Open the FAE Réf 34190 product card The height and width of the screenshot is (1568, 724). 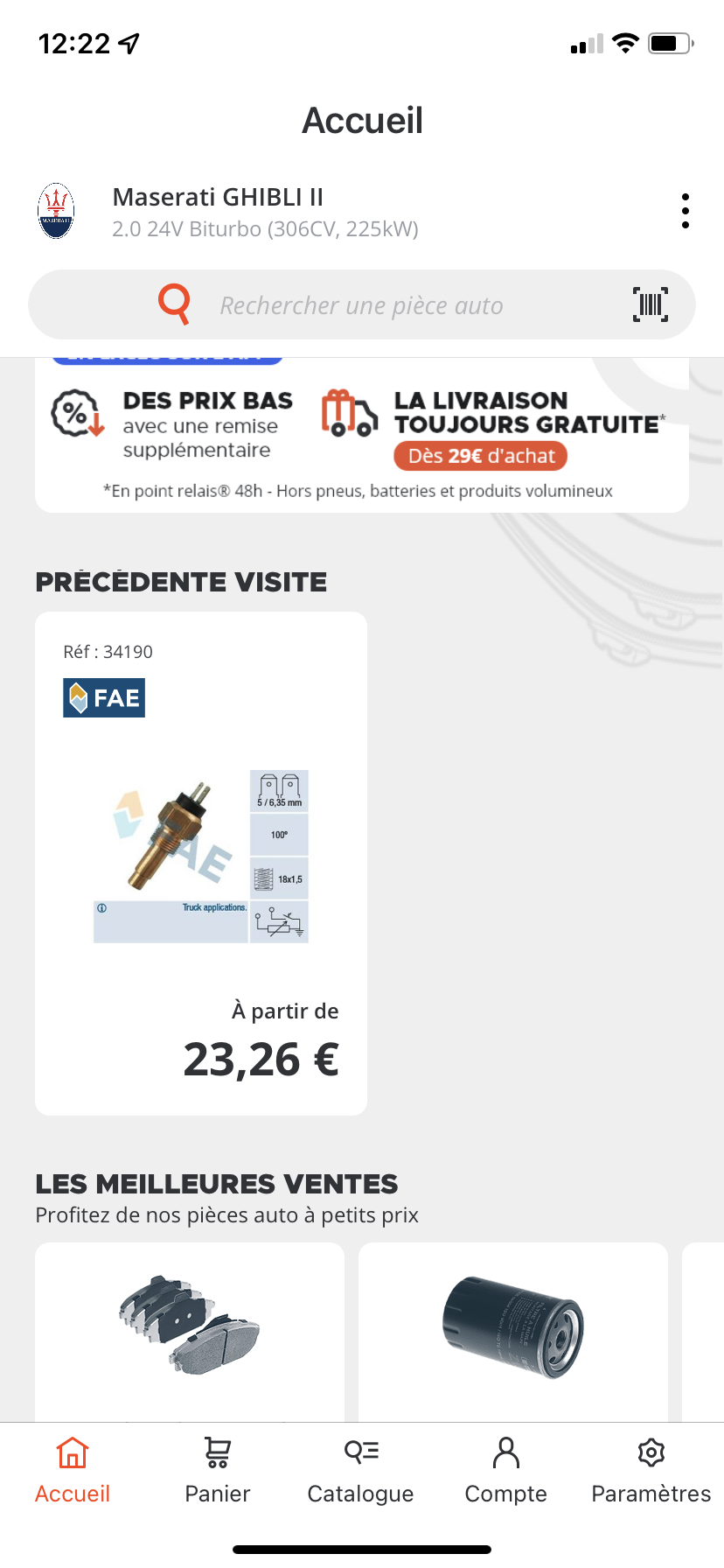tap(201, 863)
